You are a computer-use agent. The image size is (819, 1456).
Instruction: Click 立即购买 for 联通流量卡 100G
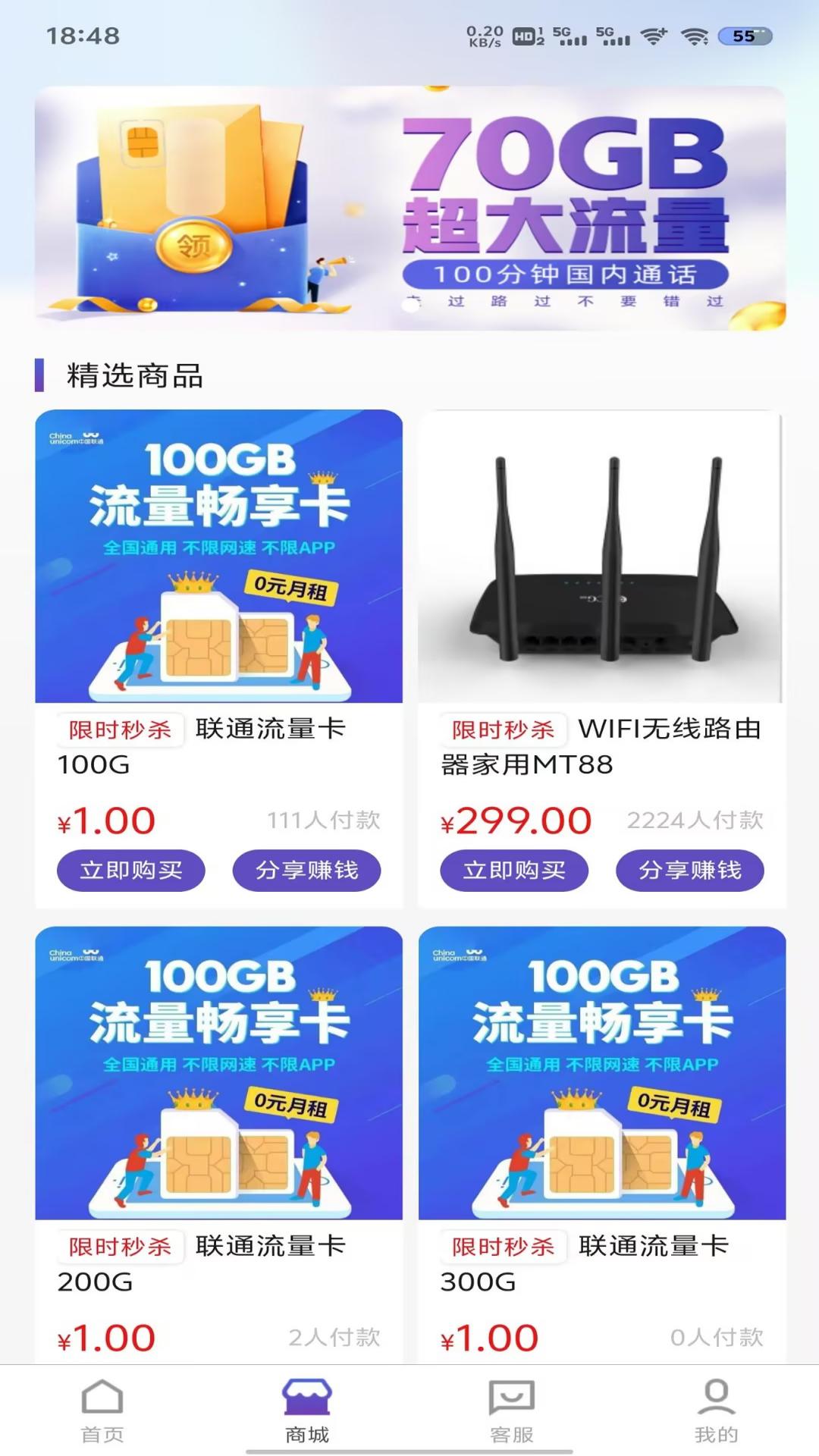[x=130, y=870]
